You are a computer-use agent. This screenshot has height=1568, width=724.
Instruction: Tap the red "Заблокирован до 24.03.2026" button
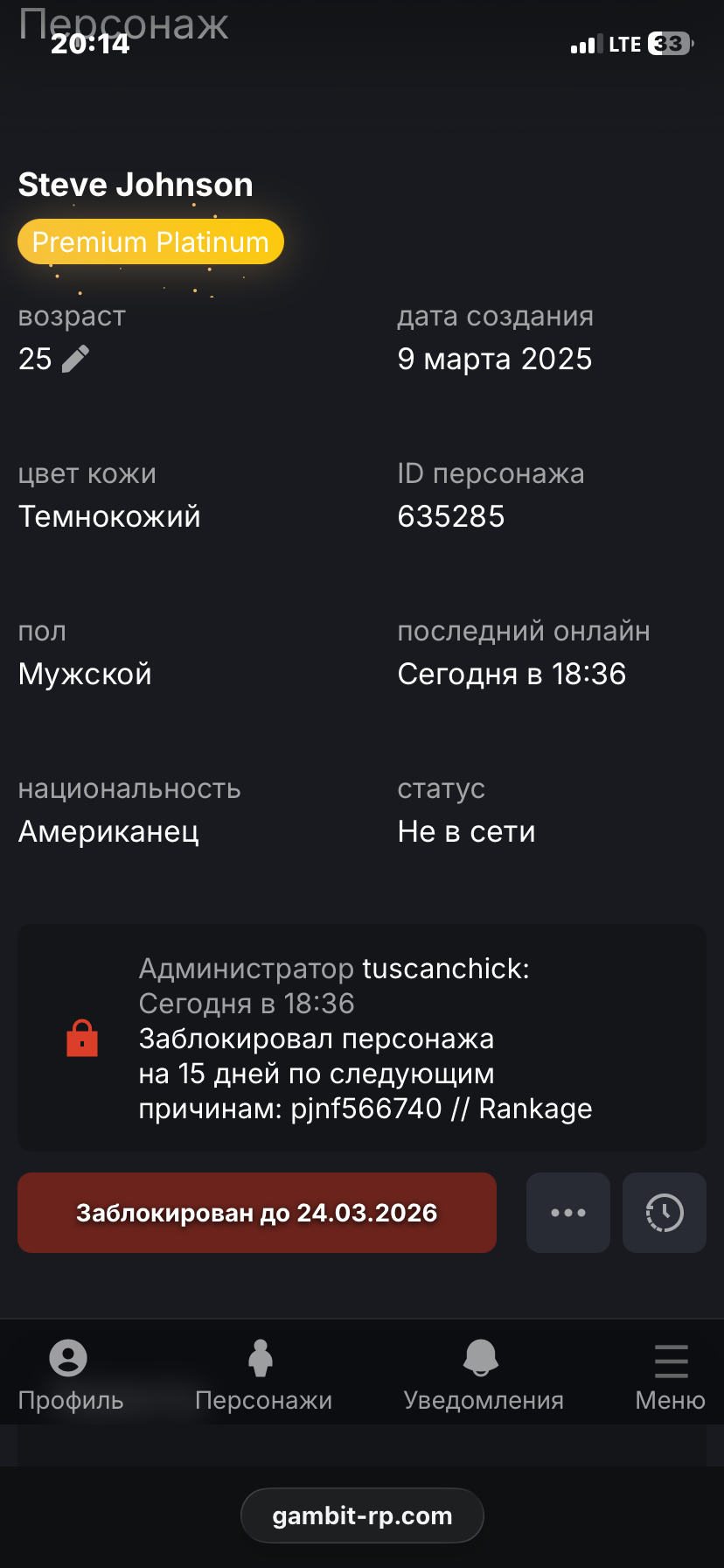pos(257,1213)
